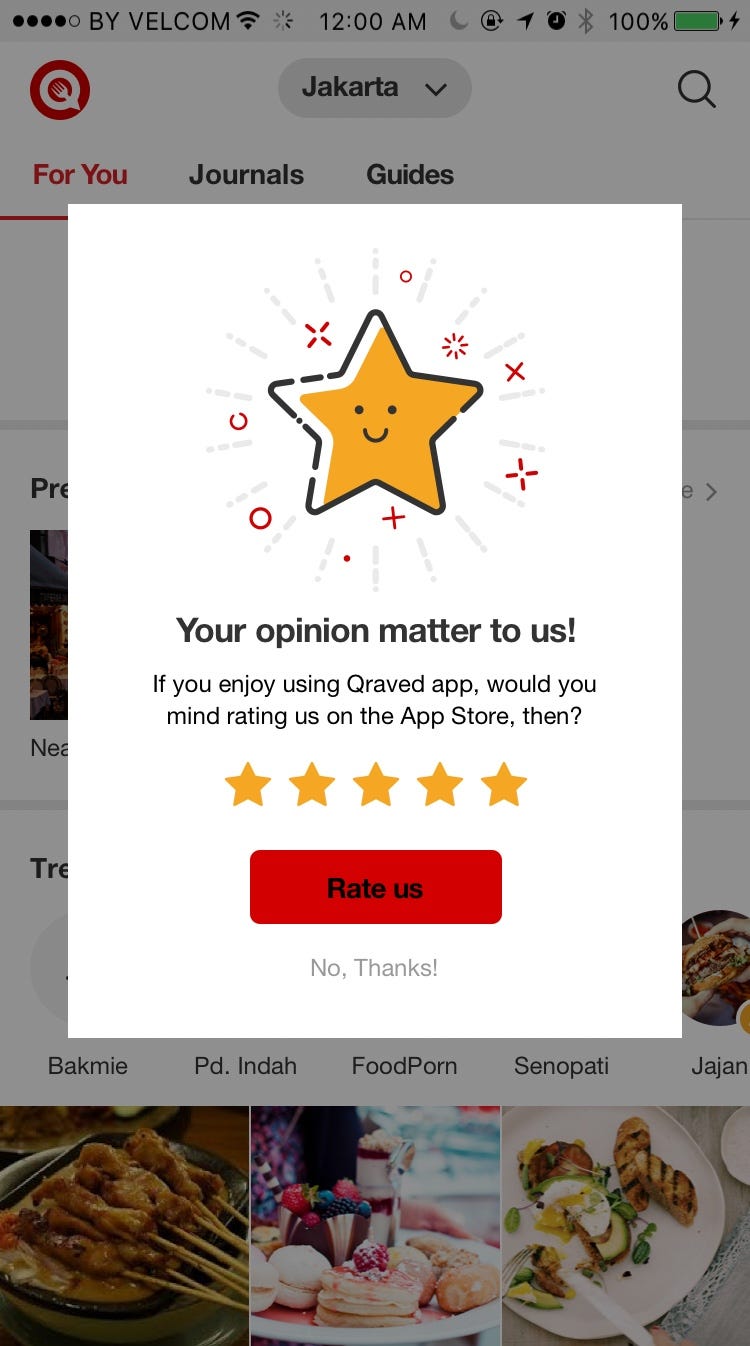Click the Qraved logo icon
This screenshot has height=1346, width=750.
[x=60, y=88]
